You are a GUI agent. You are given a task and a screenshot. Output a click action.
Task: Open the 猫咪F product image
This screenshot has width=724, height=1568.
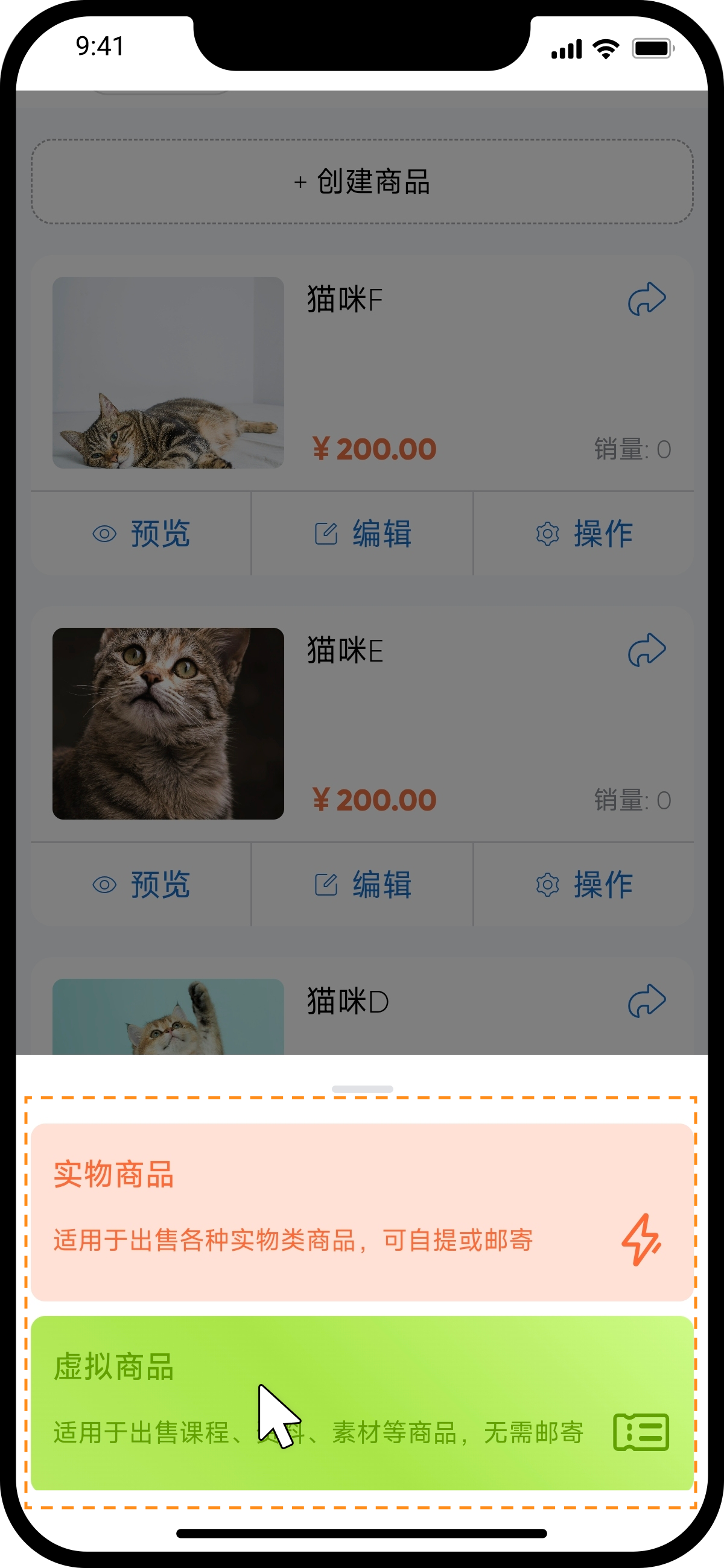168,373
